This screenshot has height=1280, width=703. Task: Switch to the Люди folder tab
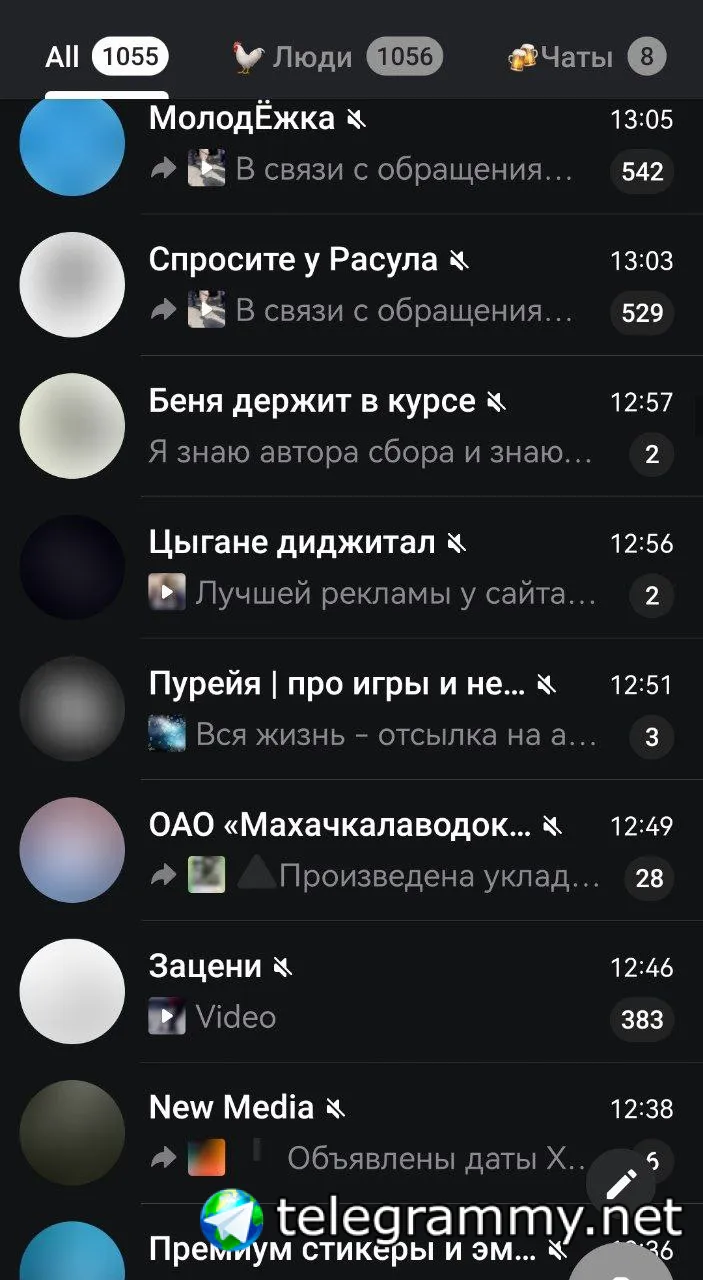coord(337,57)
